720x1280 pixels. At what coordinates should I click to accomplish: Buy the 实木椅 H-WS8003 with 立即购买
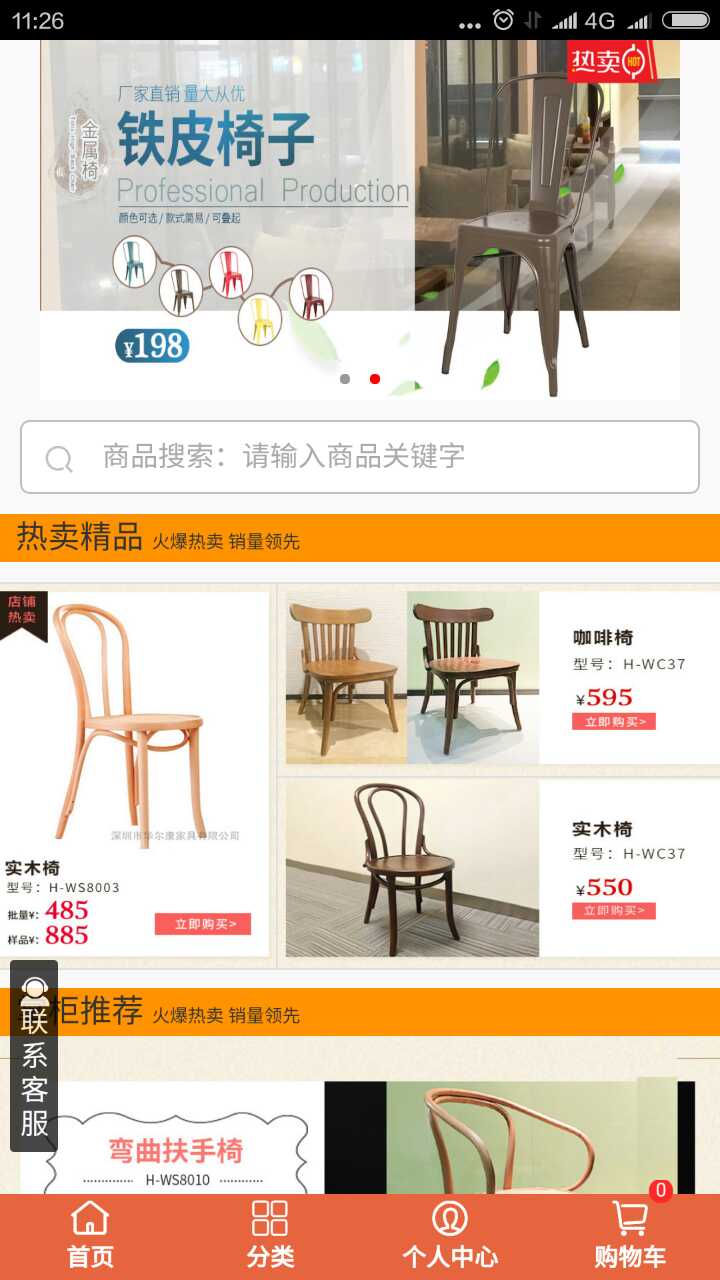pyautogui.click(x=203, y=924)
